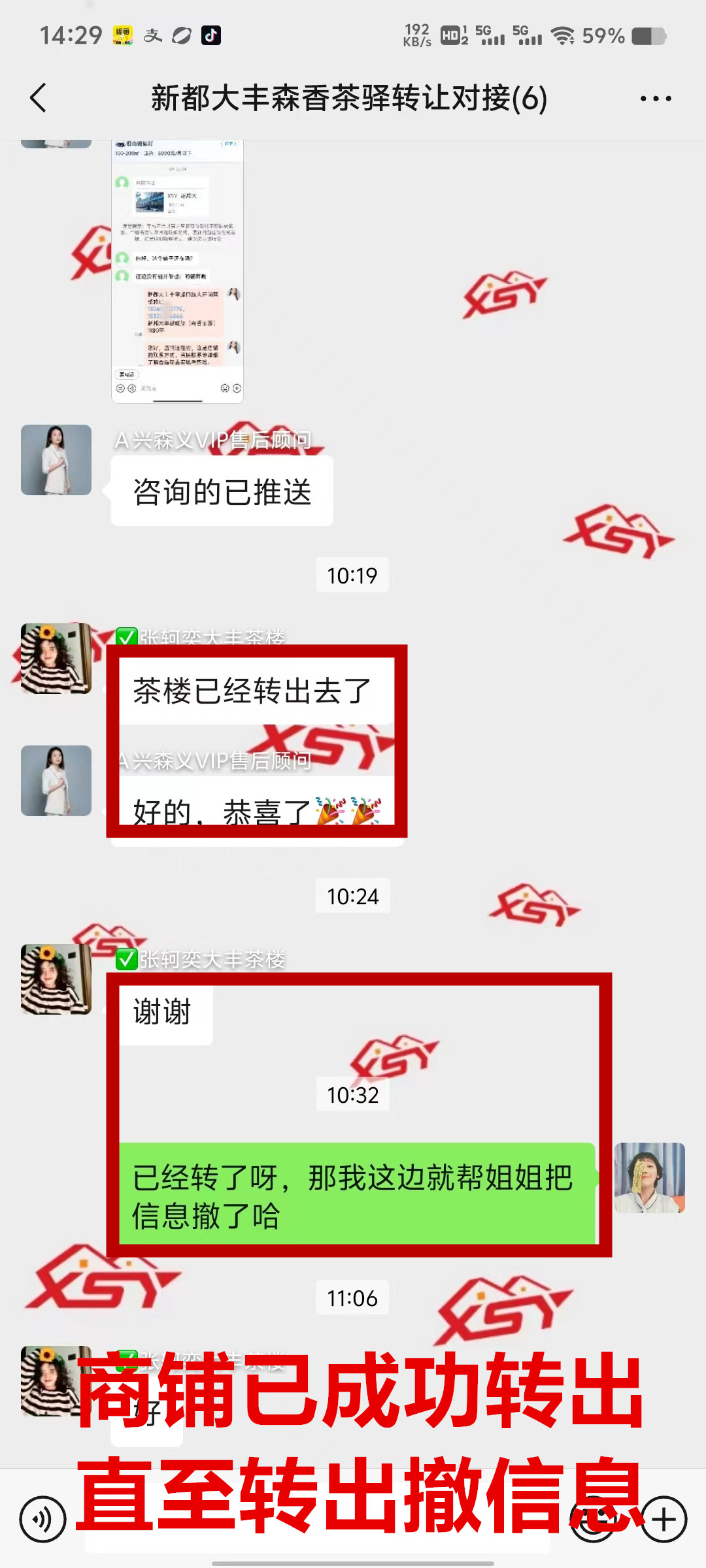This screenshot has width=706, height=1568.
Task: Open profile of sender of '茶楼已经转出去了'
Action: 56,658
